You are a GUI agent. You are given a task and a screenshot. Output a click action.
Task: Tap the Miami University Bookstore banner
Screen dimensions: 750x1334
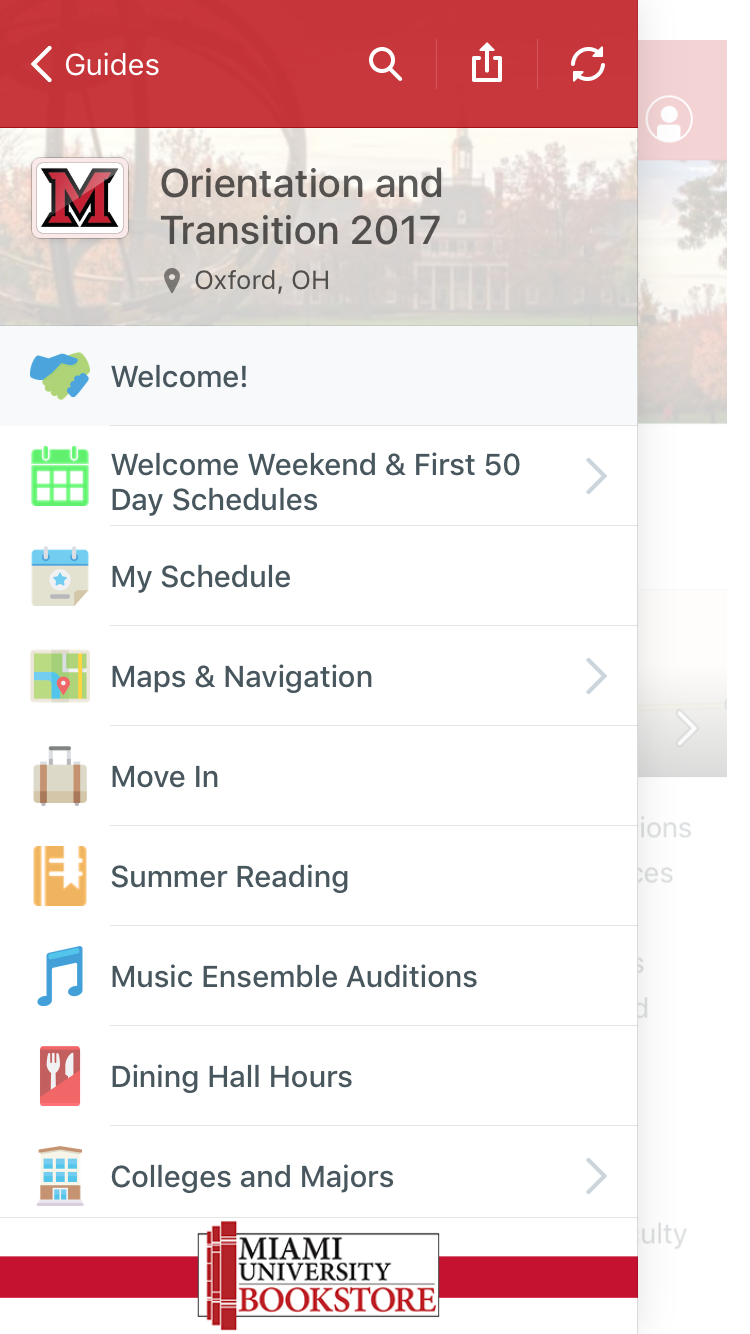[319, 1276]
